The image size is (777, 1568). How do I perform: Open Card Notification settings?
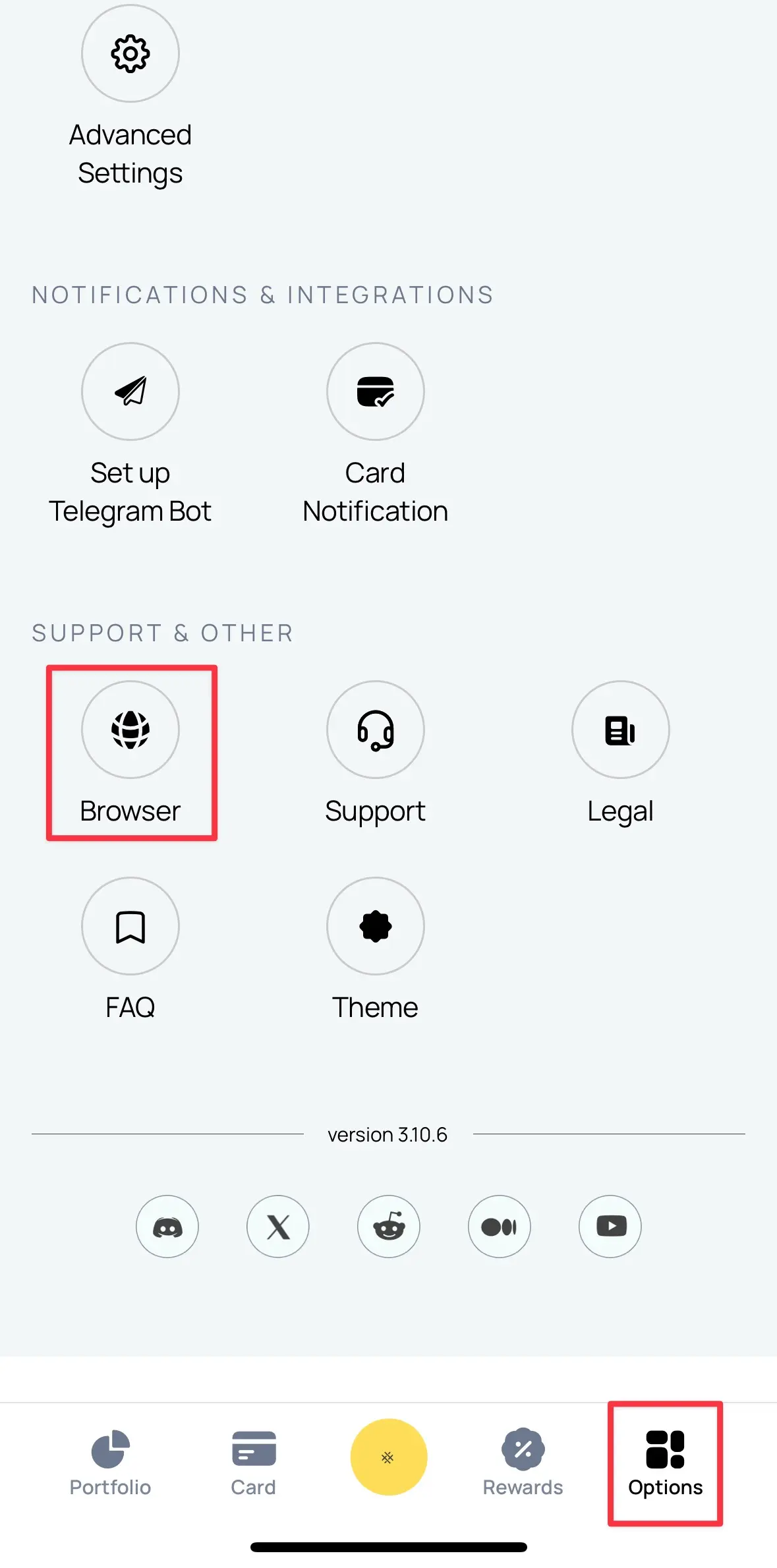[375, 392]
